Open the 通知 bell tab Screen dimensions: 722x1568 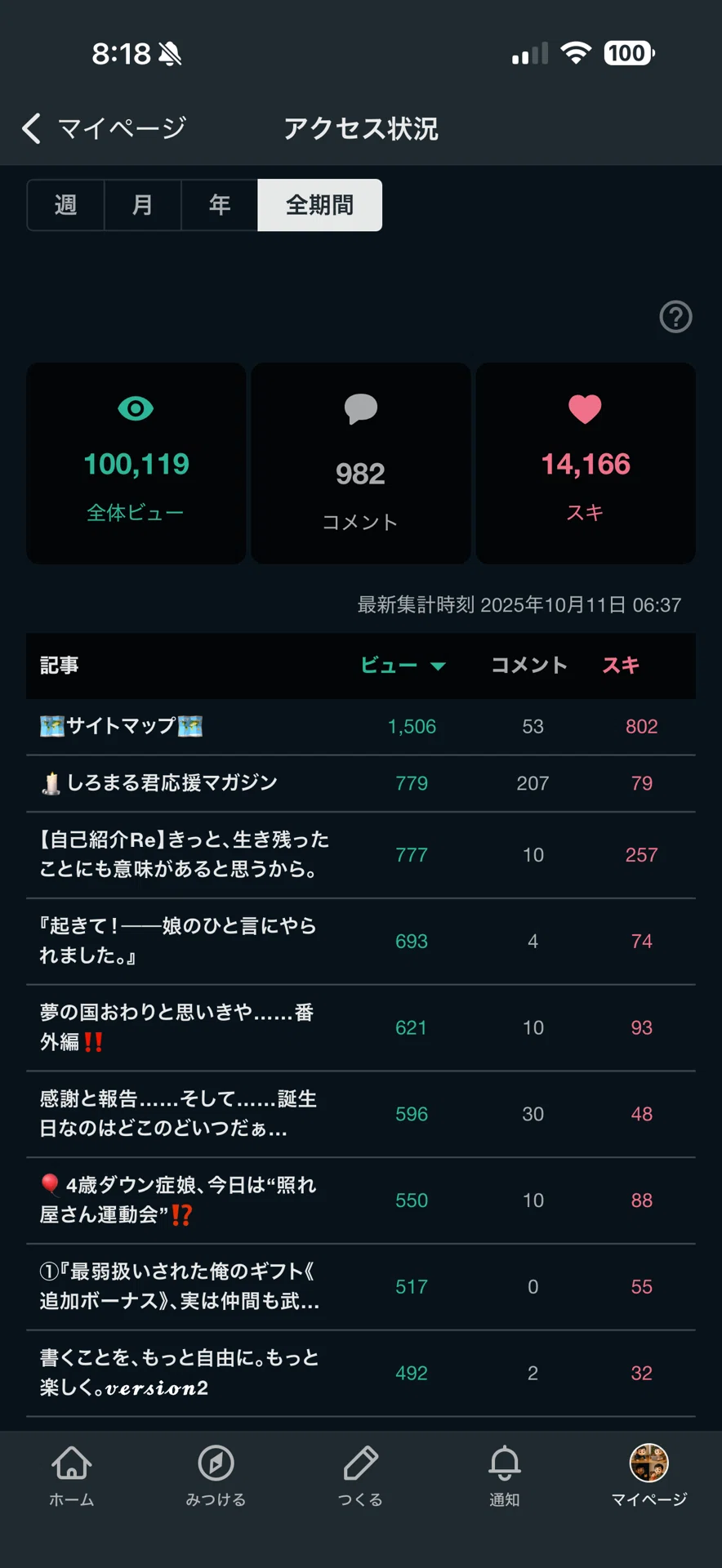click(505, 1475)
